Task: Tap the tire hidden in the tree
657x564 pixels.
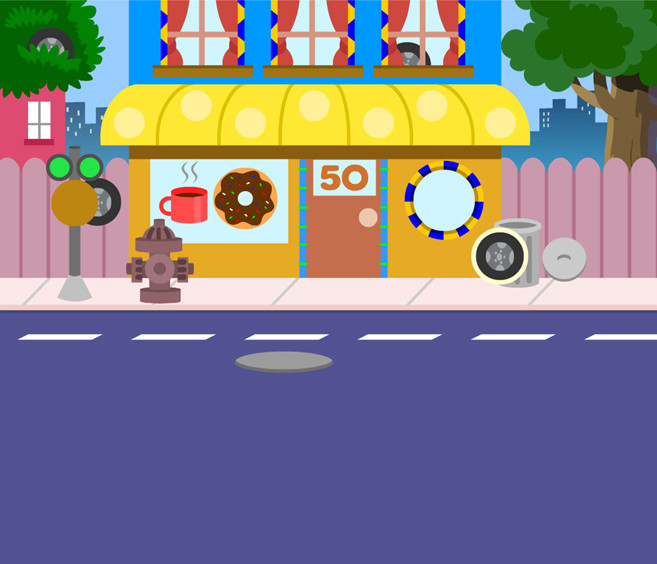Action: point(49,42)
